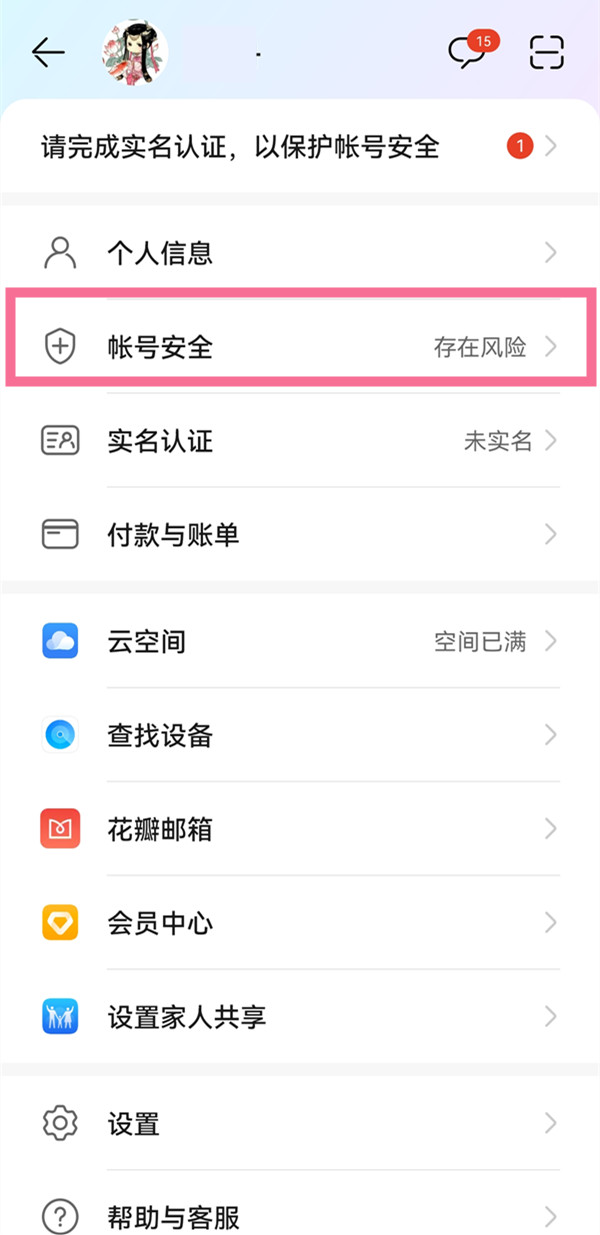Image resolution: width=600 pixels, height=1235 pixels.
Task: Open 云空间 cloud storage
Action: [298, 641]
